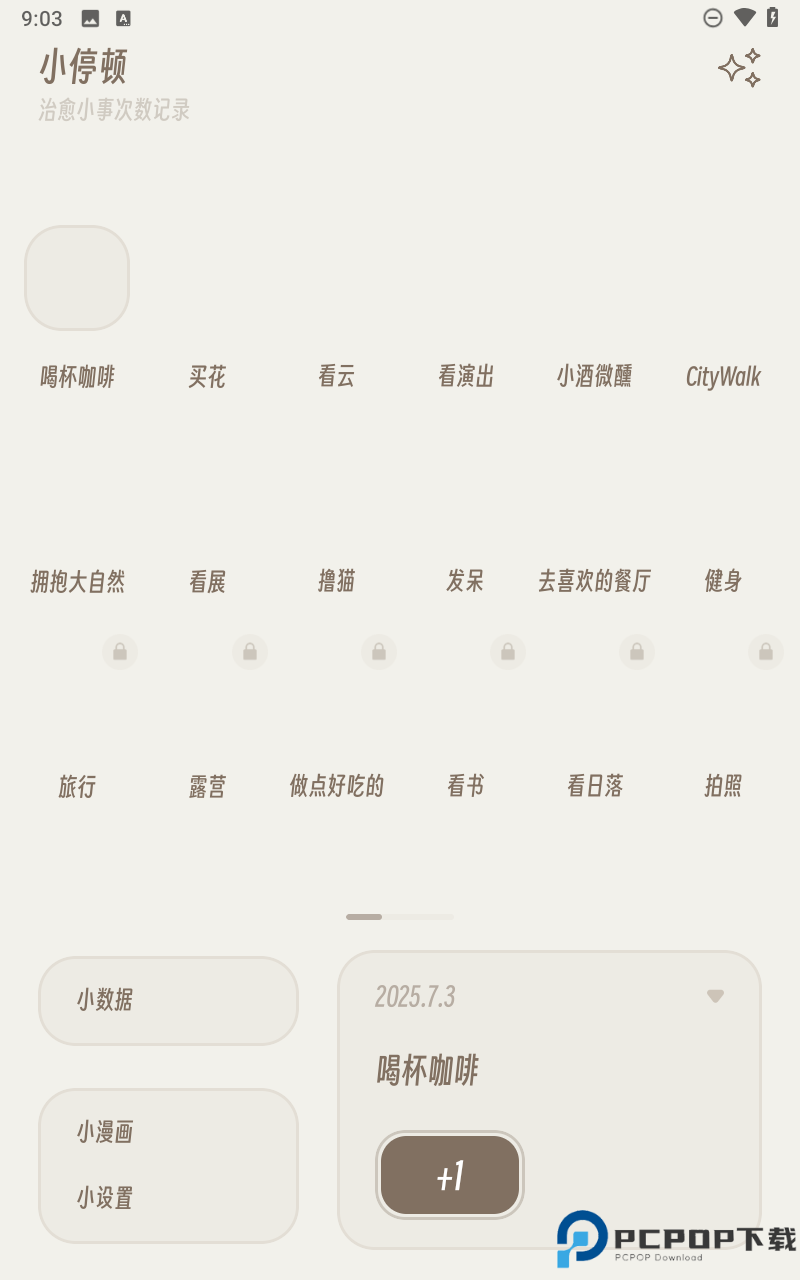This screenshot has height=1280, width=800.
Task: Tap the sparkle stars icon top right
Action: pos(739,67)
